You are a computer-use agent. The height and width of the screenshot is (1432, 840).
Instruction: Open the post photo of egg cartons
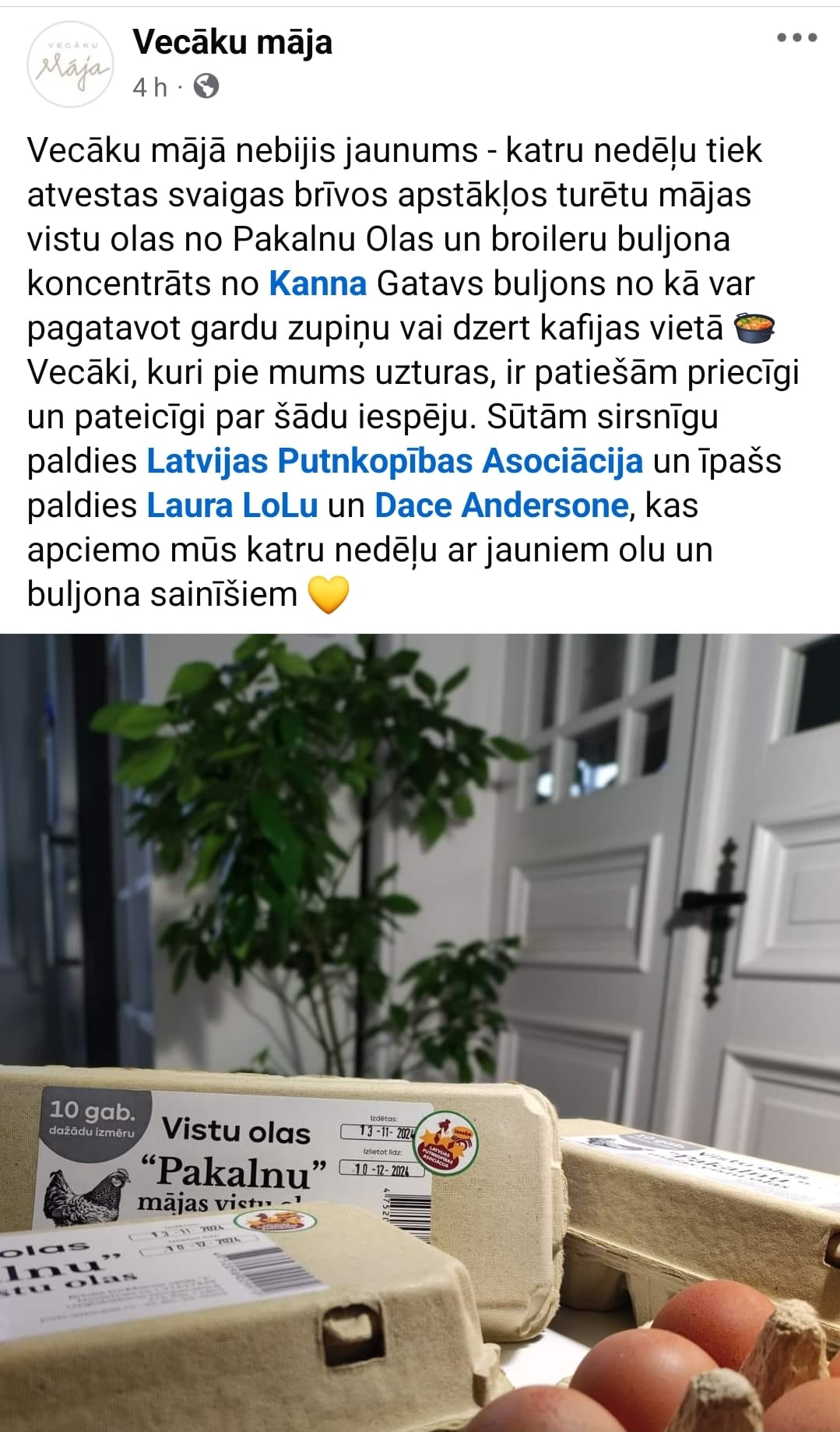420,1033
